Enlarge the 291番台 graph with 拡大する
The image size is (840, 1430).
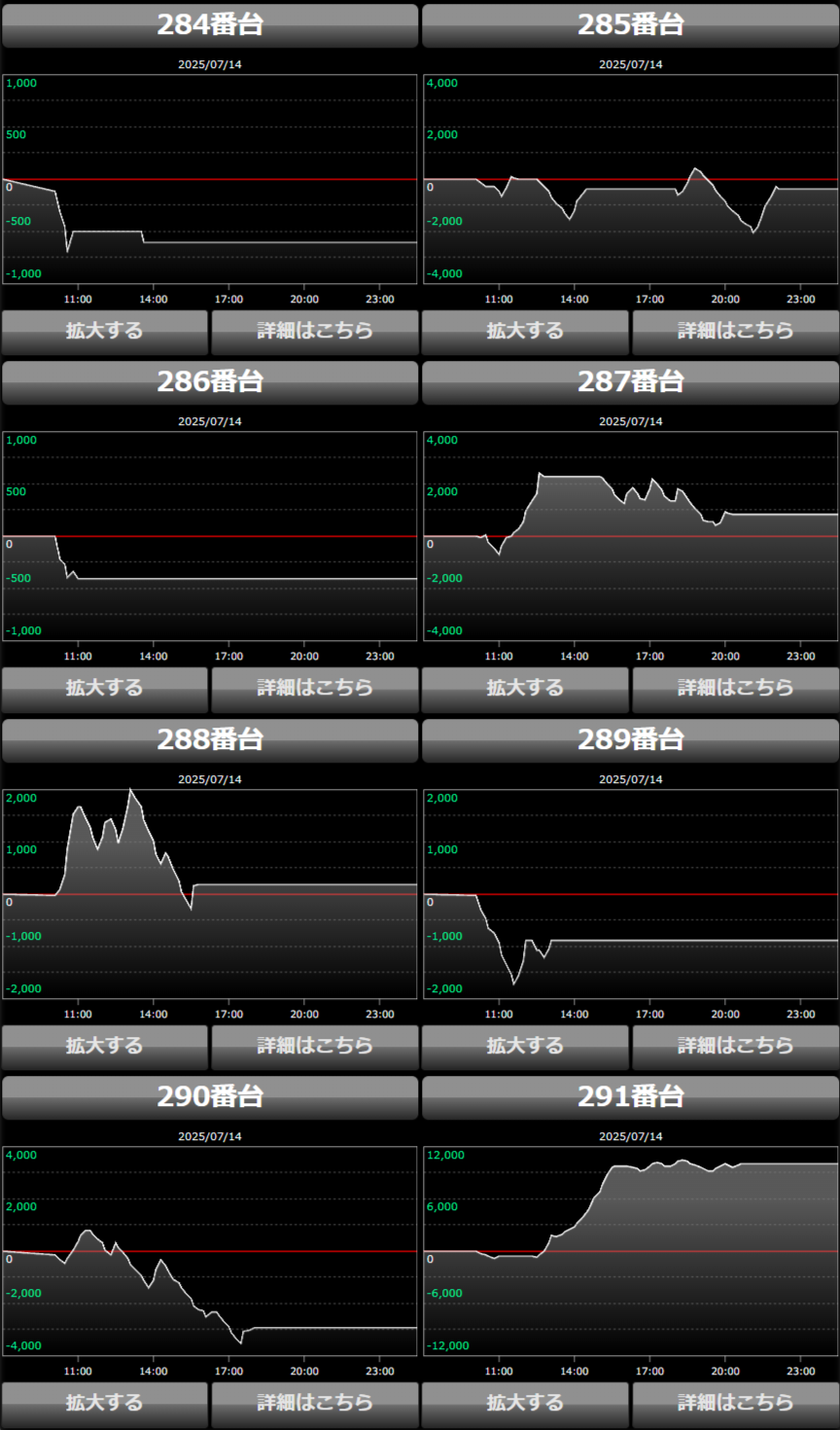[x=525, y=1404]
